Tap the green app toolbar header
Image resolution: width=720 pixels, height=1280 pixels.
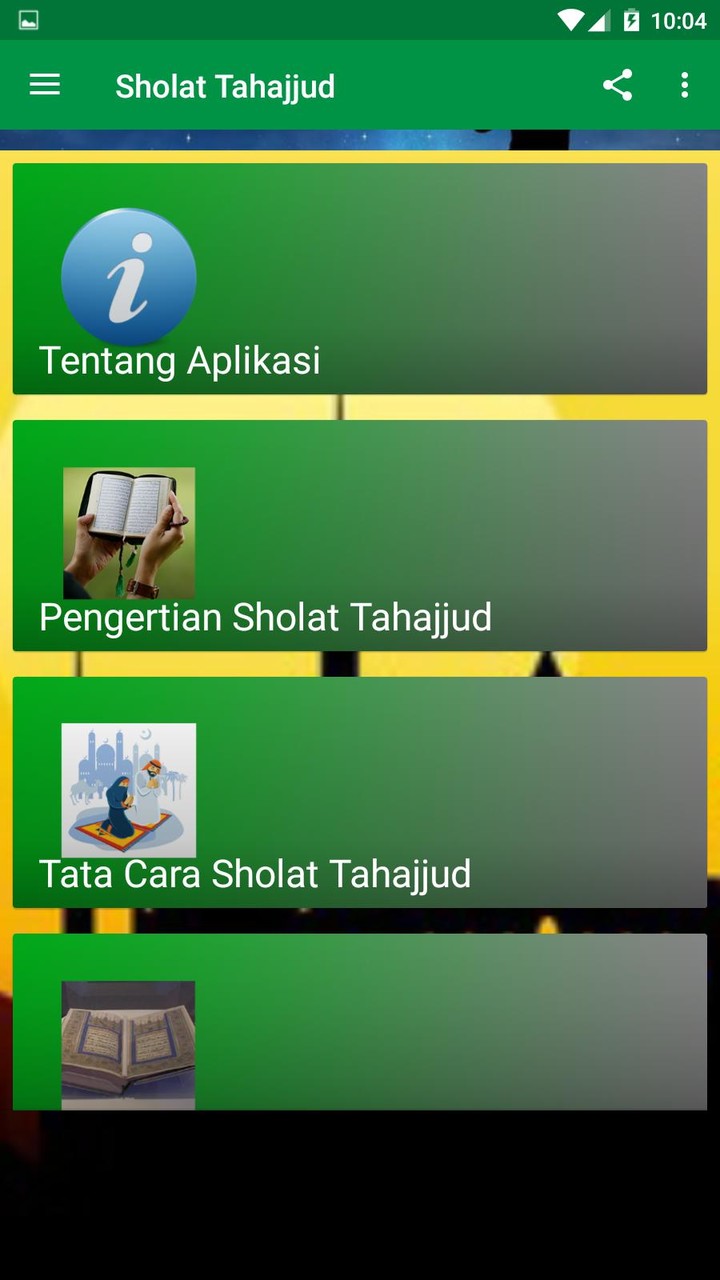360,85
